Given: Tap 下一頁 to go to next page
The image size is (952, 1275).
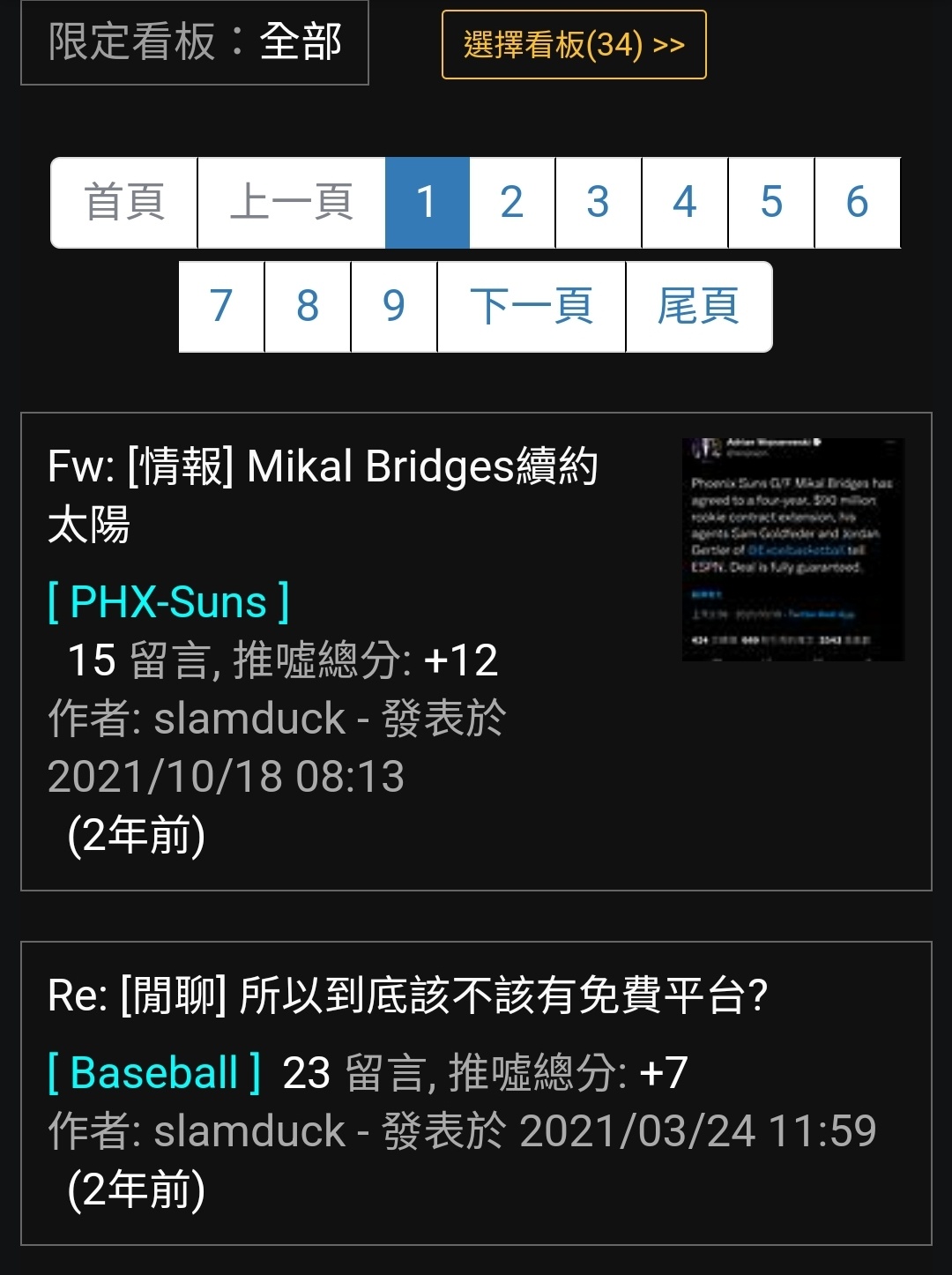Looking at the screenshot, I should point(532,307).
